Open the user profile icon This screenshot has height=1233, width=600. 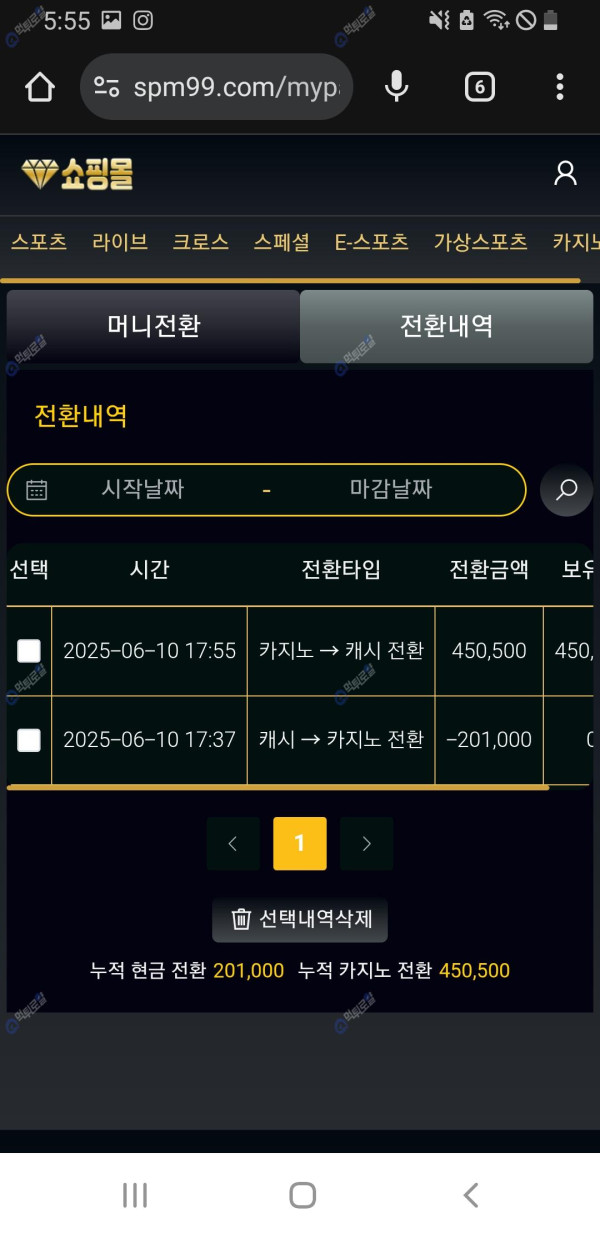565,174
